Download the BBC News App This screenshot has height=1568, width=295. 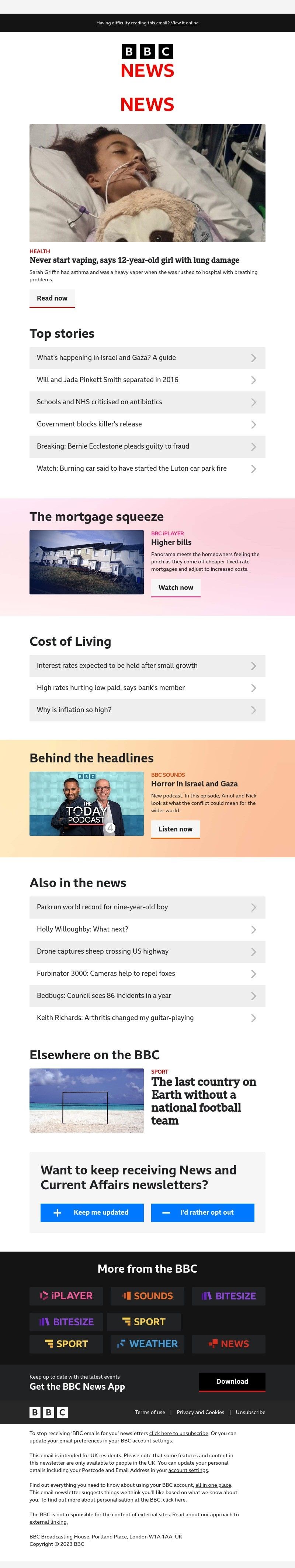pos(232,1382)
